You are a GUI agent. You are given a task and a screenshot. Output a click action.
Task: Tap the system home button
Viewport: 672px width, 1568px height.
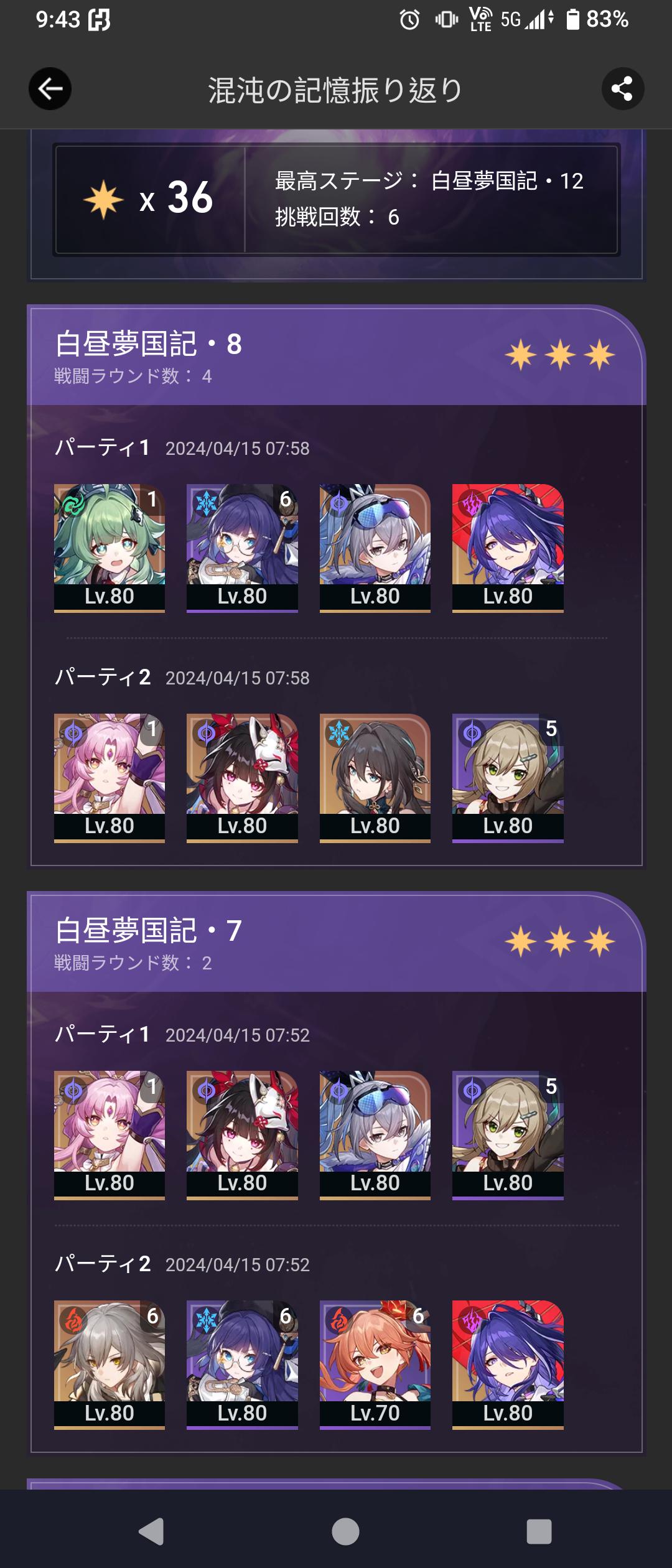tap(345, 1531)
